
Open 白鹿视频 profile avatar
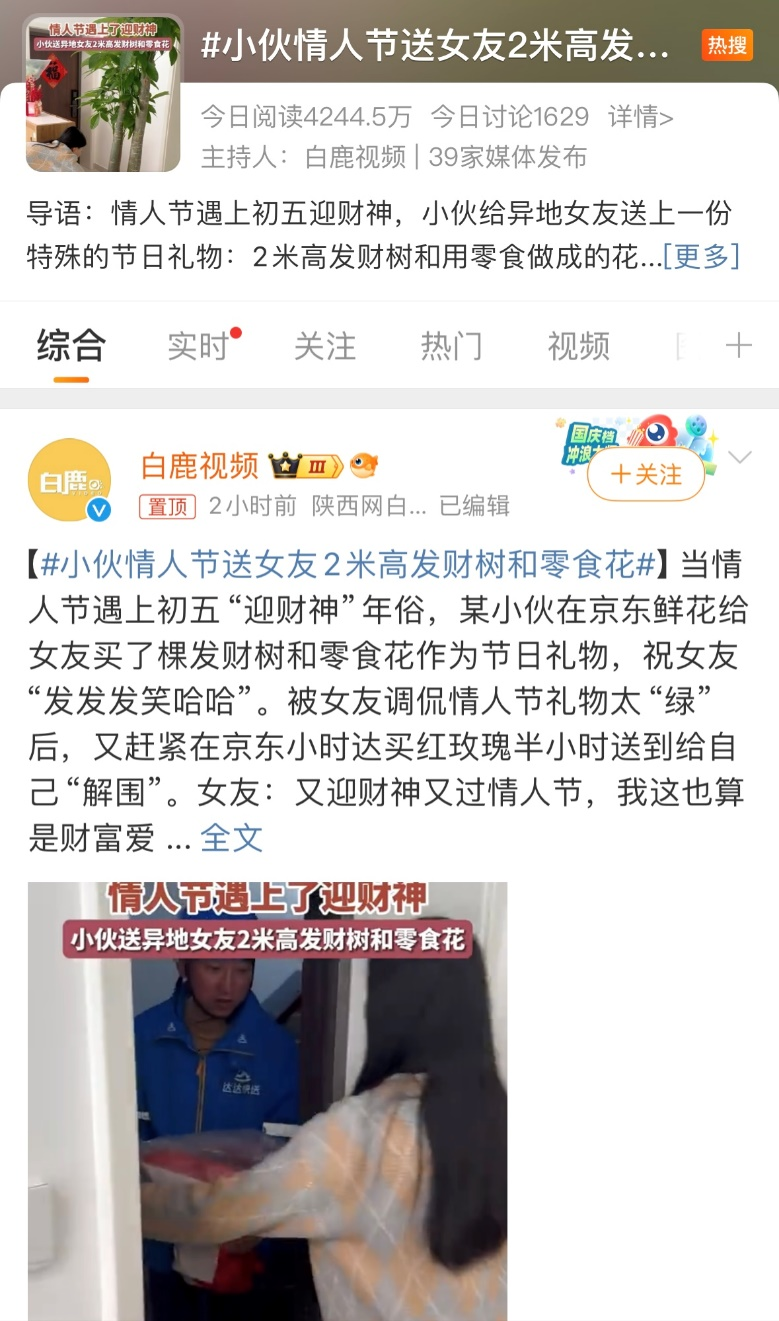click(69, 480)
